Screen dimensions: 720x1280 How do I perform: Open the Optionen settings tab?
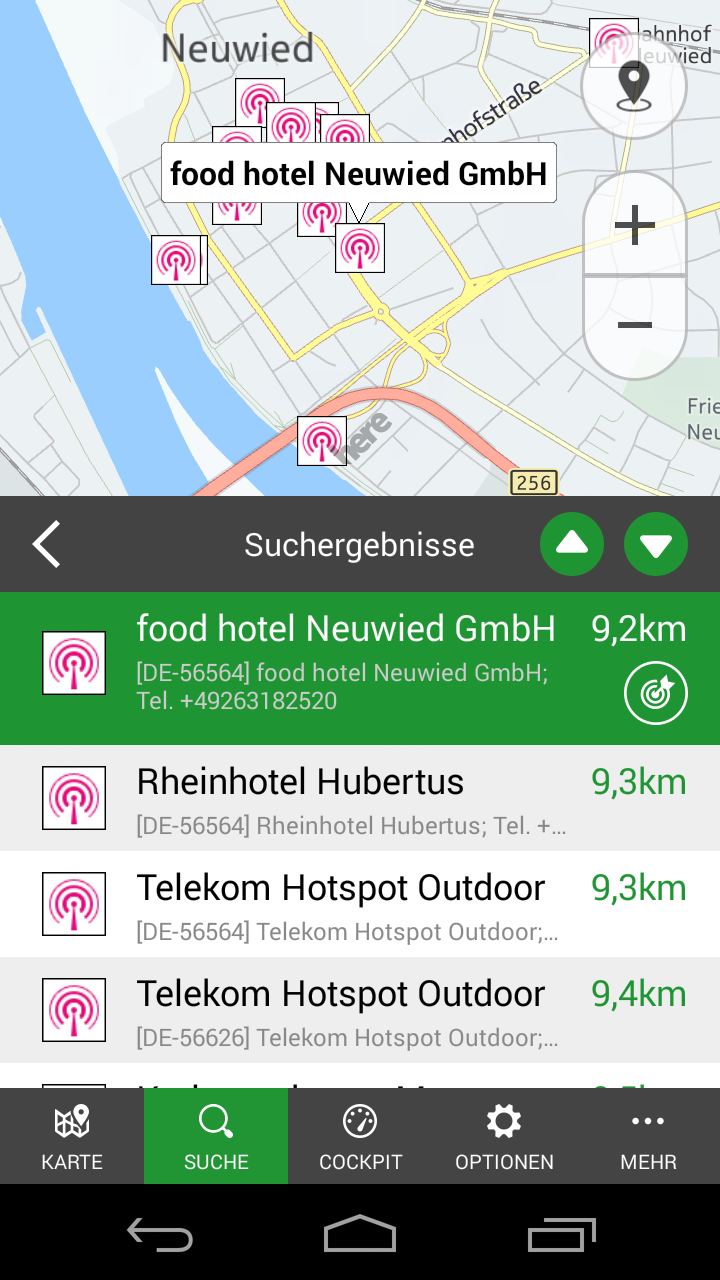504,1137
